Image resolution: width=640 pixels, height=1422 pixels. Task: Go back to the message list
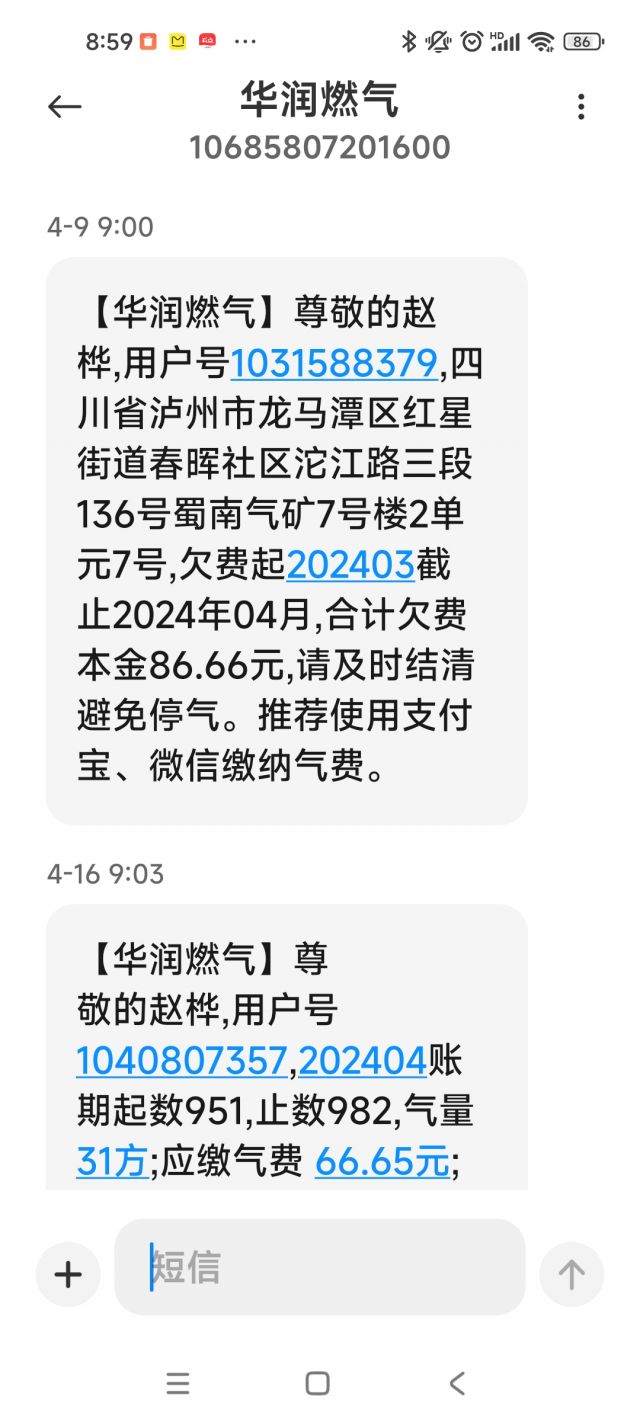(x=65, y=107)
